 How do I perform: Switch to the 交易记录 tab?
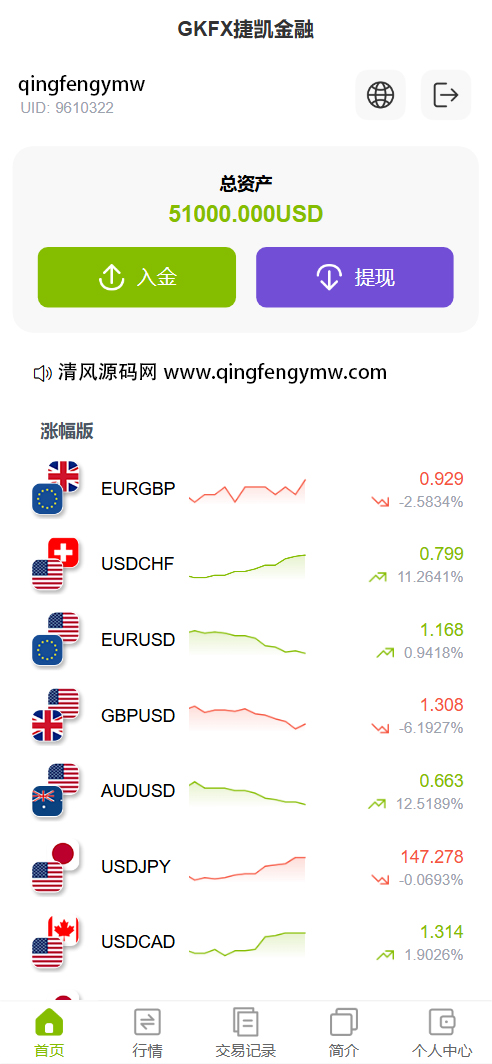[246, 1033]
